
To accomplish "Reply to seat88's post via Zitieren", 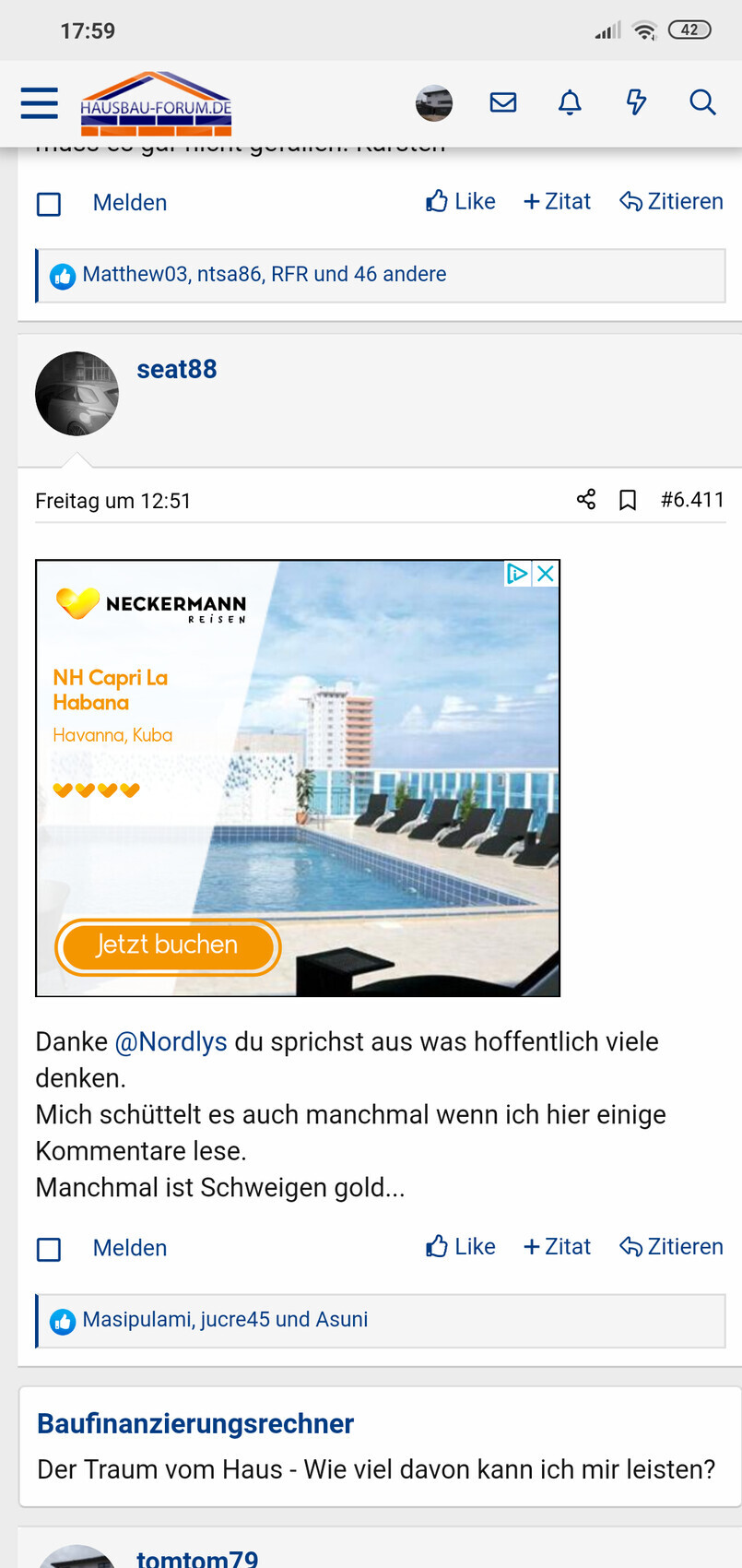I will pyautogui.click(x=672, y=1247).
